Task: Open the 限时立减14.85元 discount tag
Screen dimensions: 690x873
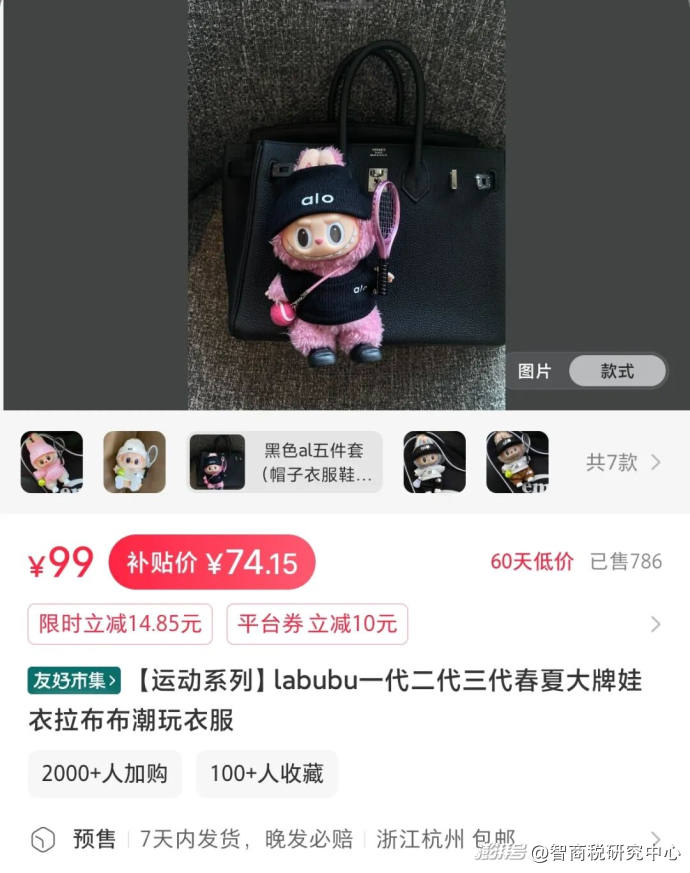Action: pyautogui.click(x=120, y=624)
